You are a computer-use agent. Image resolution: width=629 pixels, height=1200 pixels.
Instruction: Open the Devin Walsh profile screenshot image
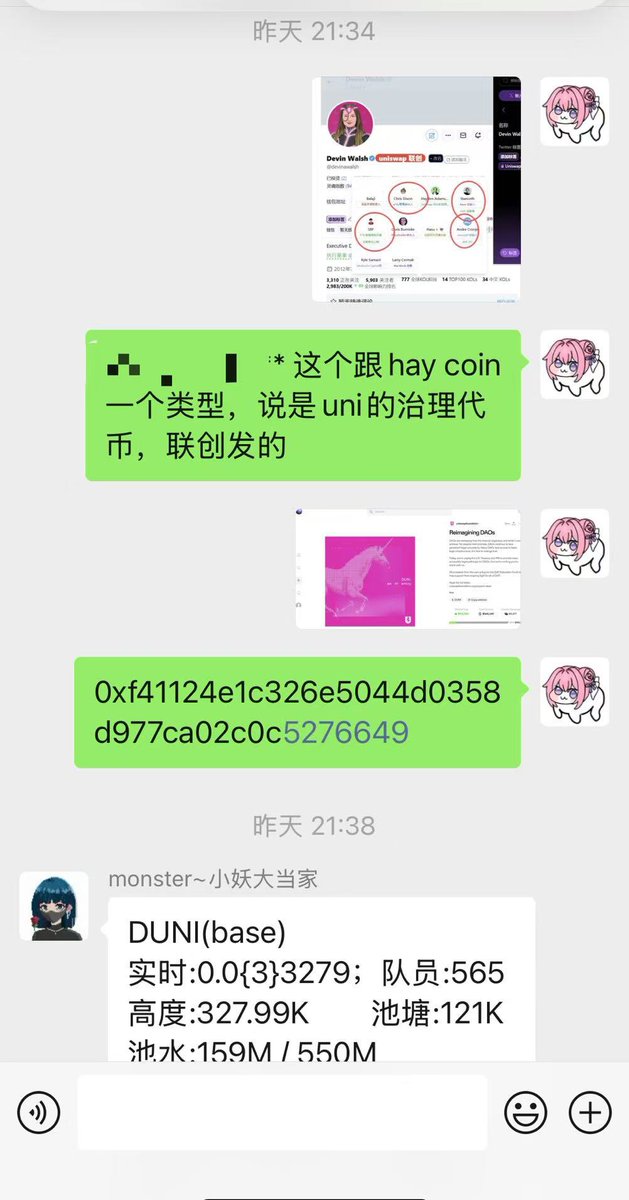coord(416,189)
